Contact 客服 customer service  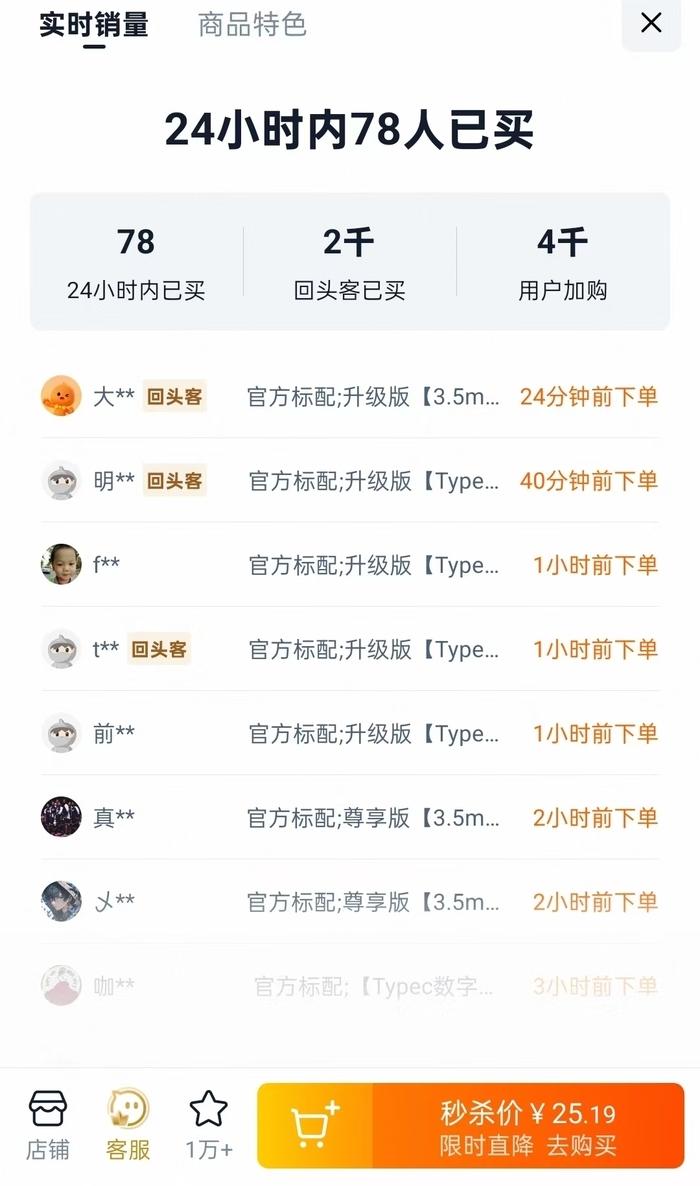pos(128,1125)
